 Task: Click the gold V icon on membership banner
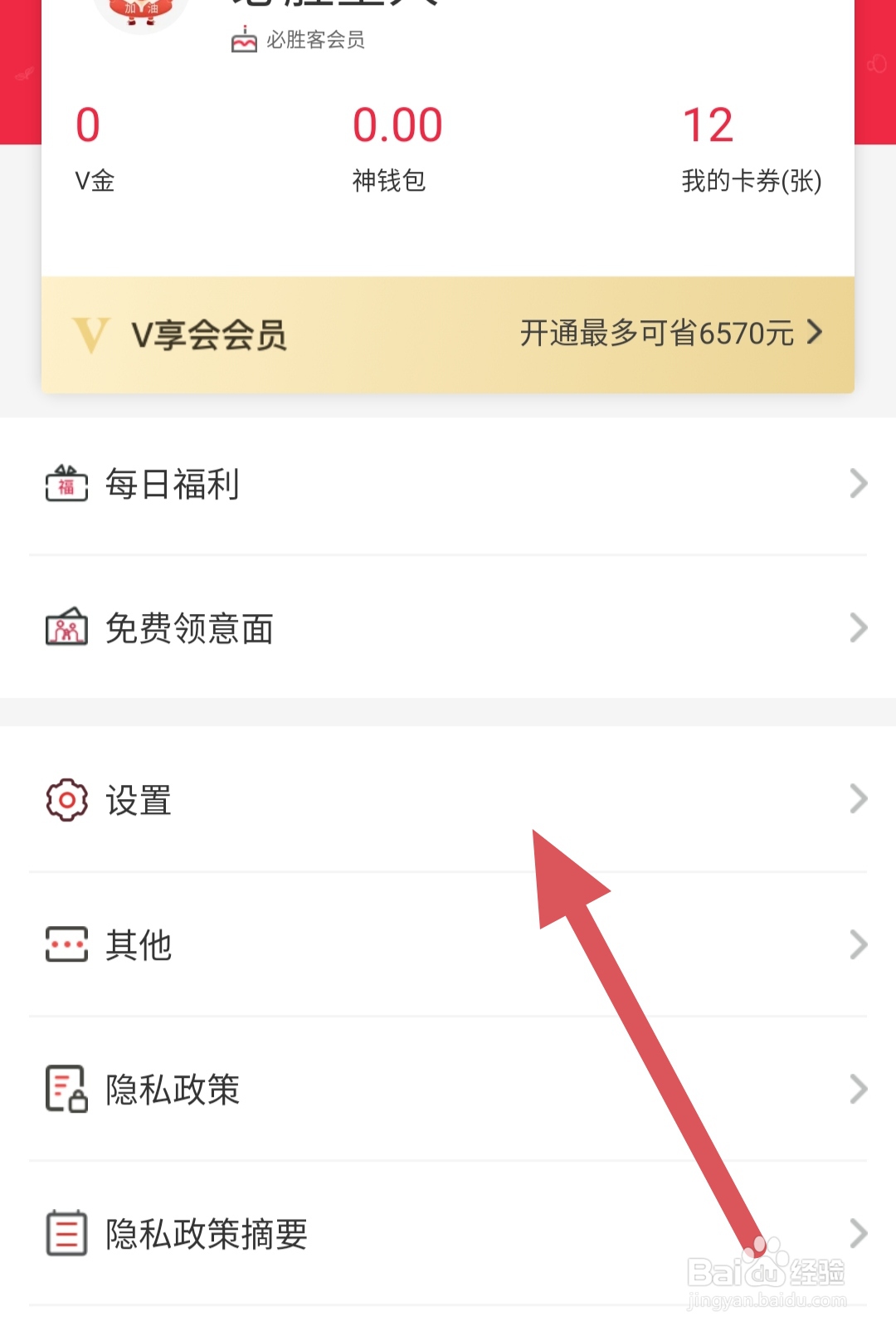[x=91, y=332]
